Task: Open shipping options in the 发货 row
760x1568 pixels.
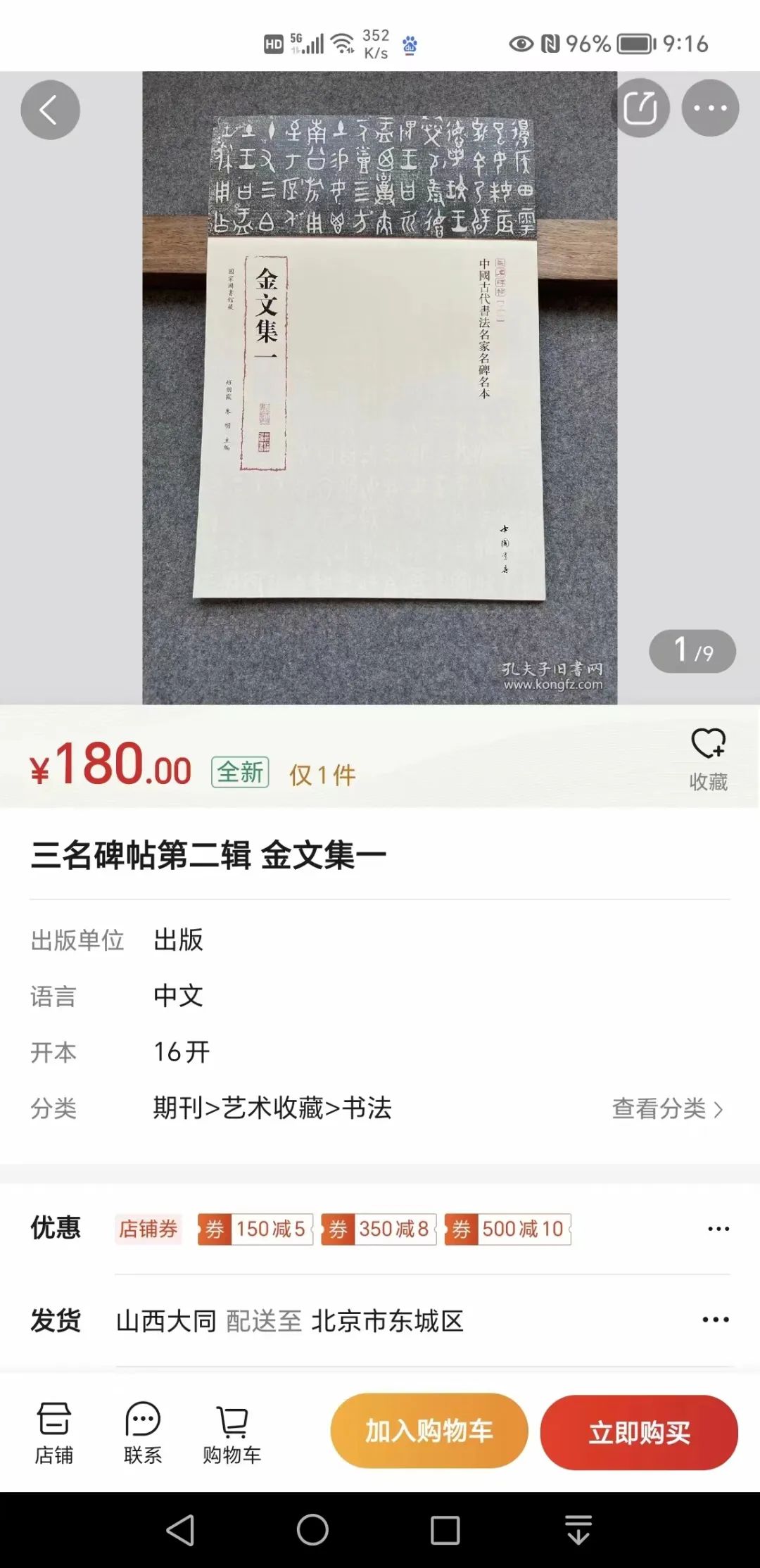Action: (x=716, y=1320)
